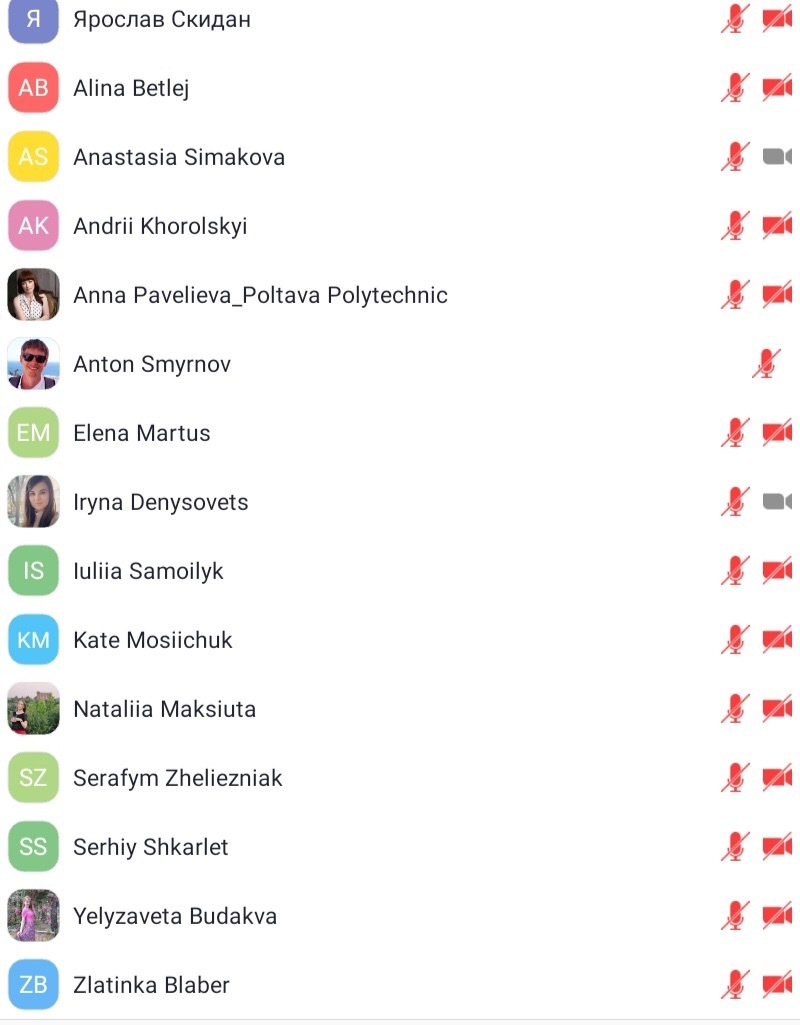Open participant Serhiy Shkarlet

(151, 847)
